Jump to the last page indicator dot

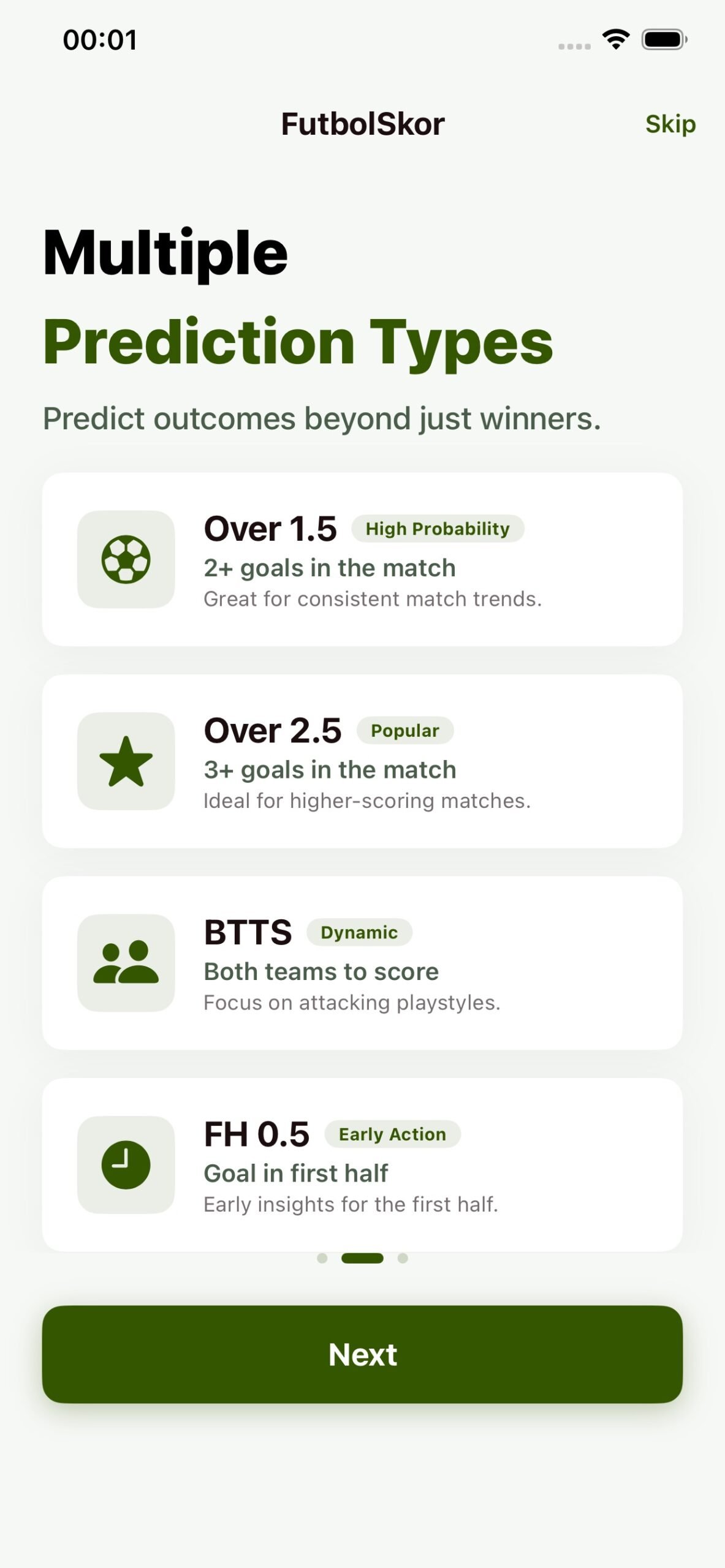403,1258
